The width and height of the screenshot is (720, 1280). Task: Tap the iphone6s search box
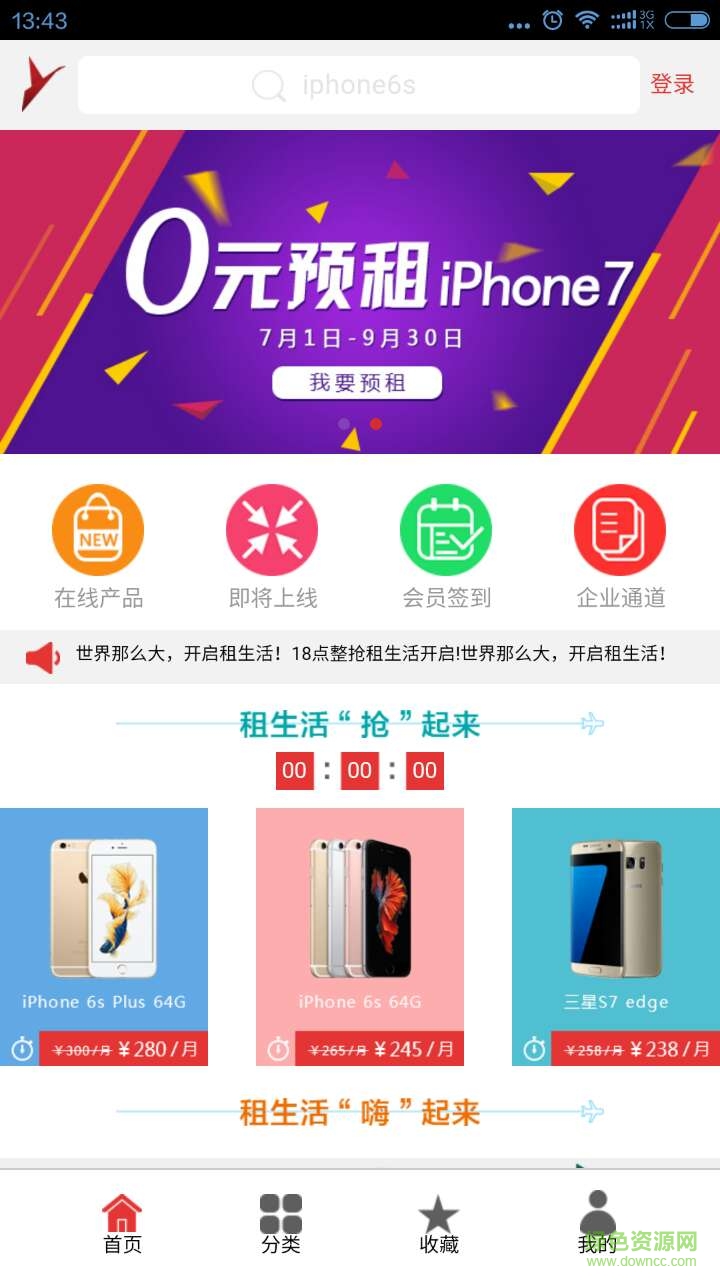[358, 85]
